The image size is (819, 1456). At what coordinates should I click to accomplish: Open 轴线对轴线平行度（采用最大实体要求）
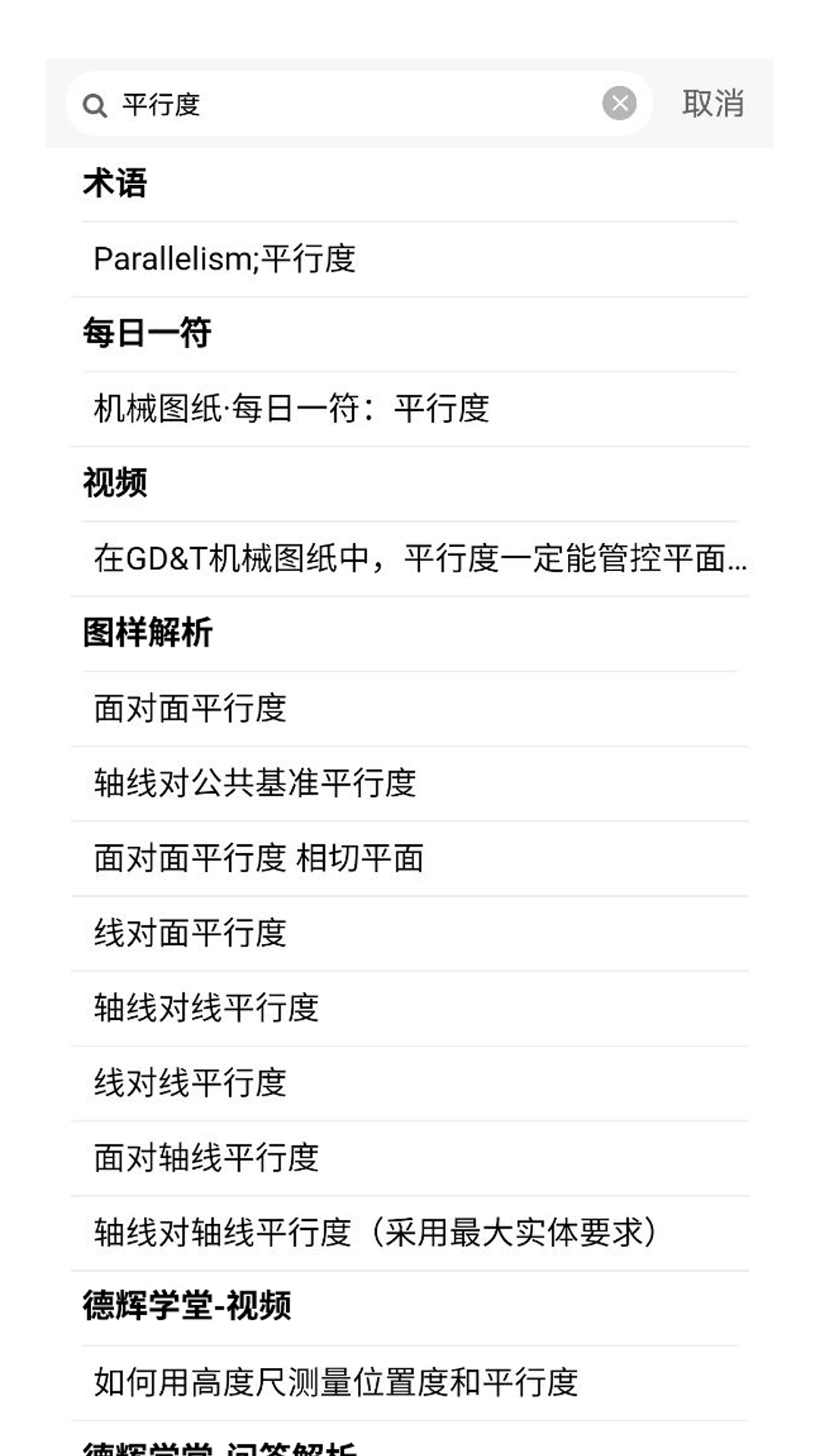click(375, 1232)
